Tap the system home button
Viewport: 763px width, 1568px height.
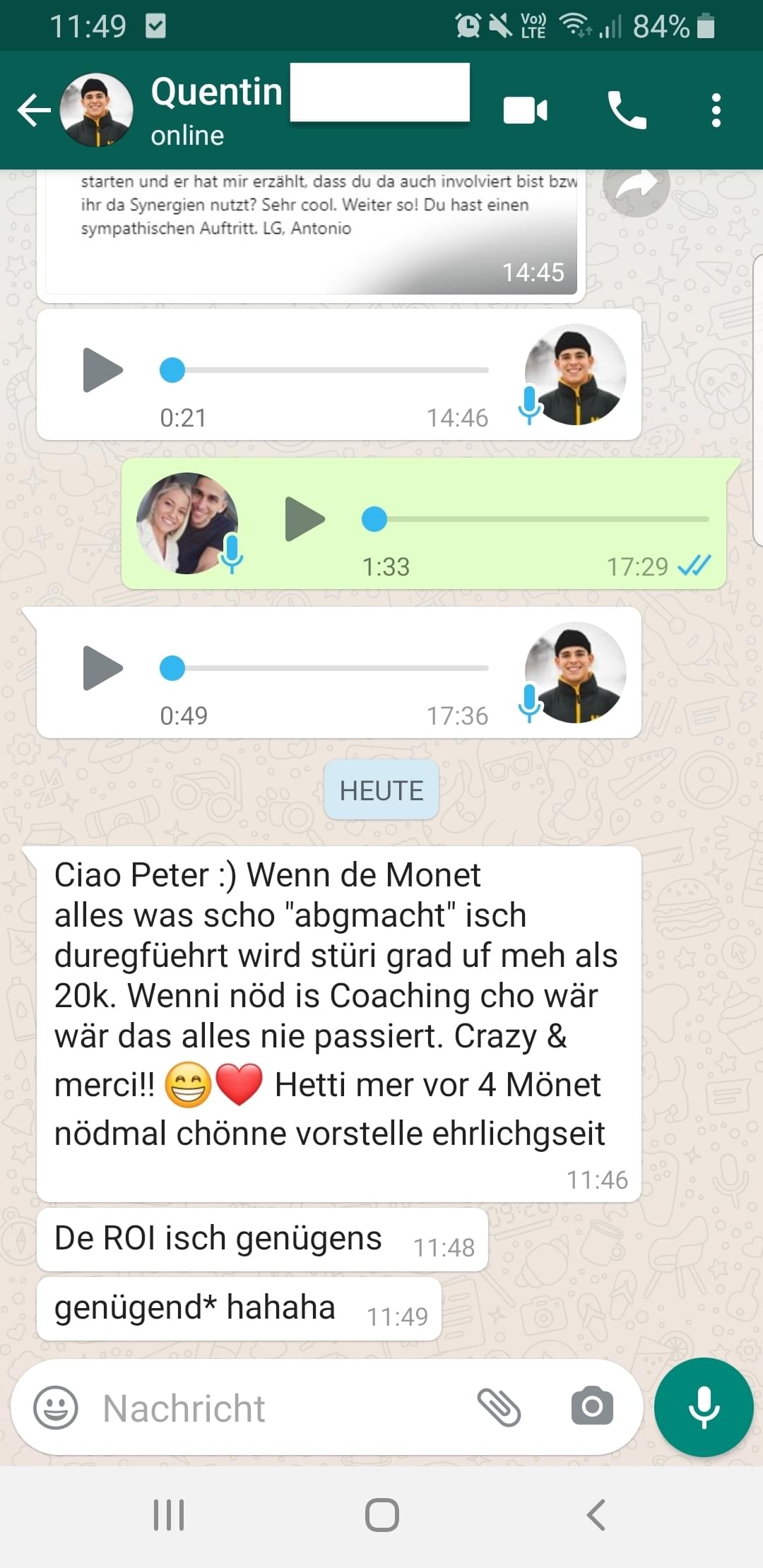coord(381,1515)
